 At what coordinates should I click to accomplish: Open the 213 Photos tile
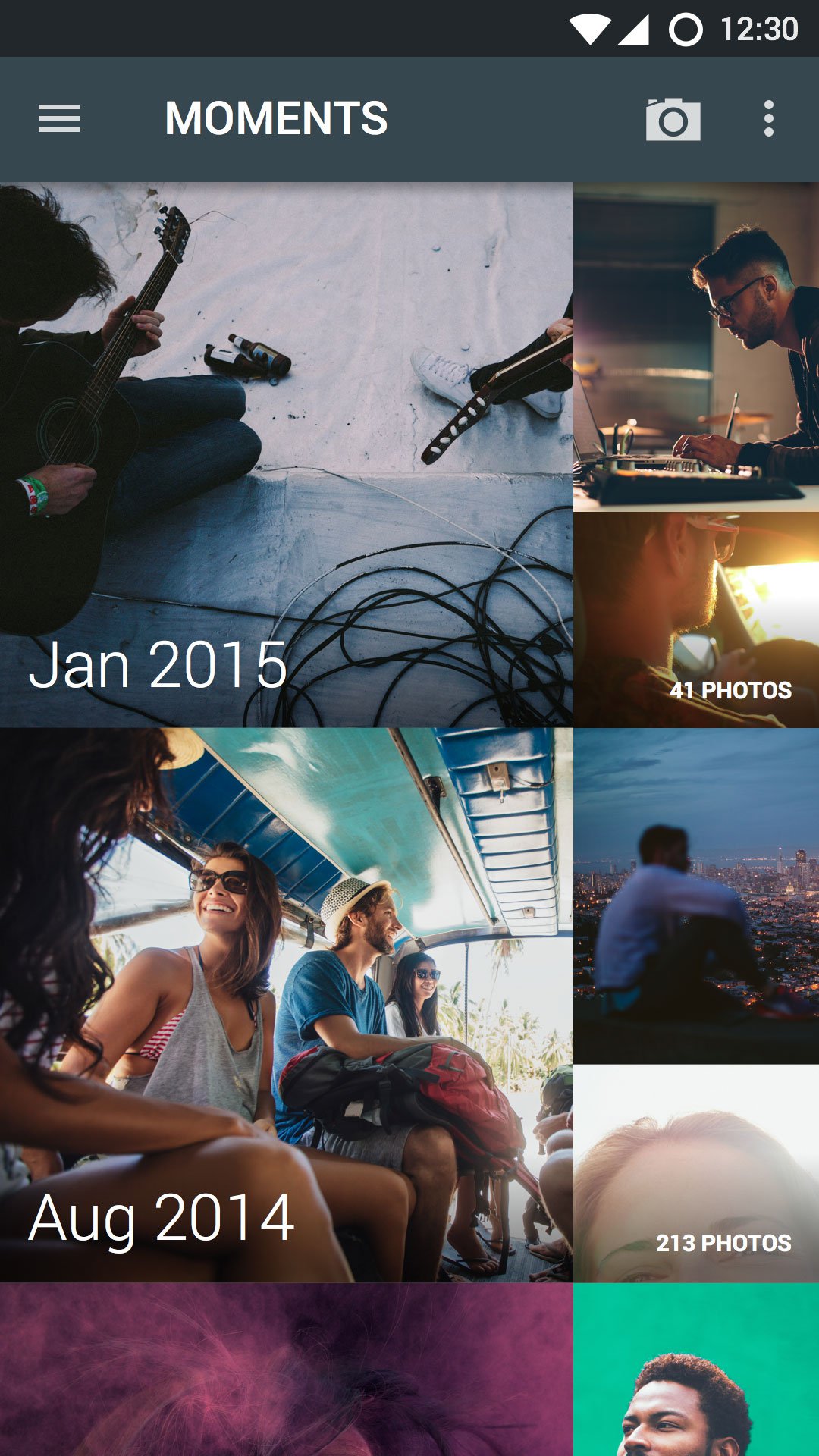coord(696,1173)
